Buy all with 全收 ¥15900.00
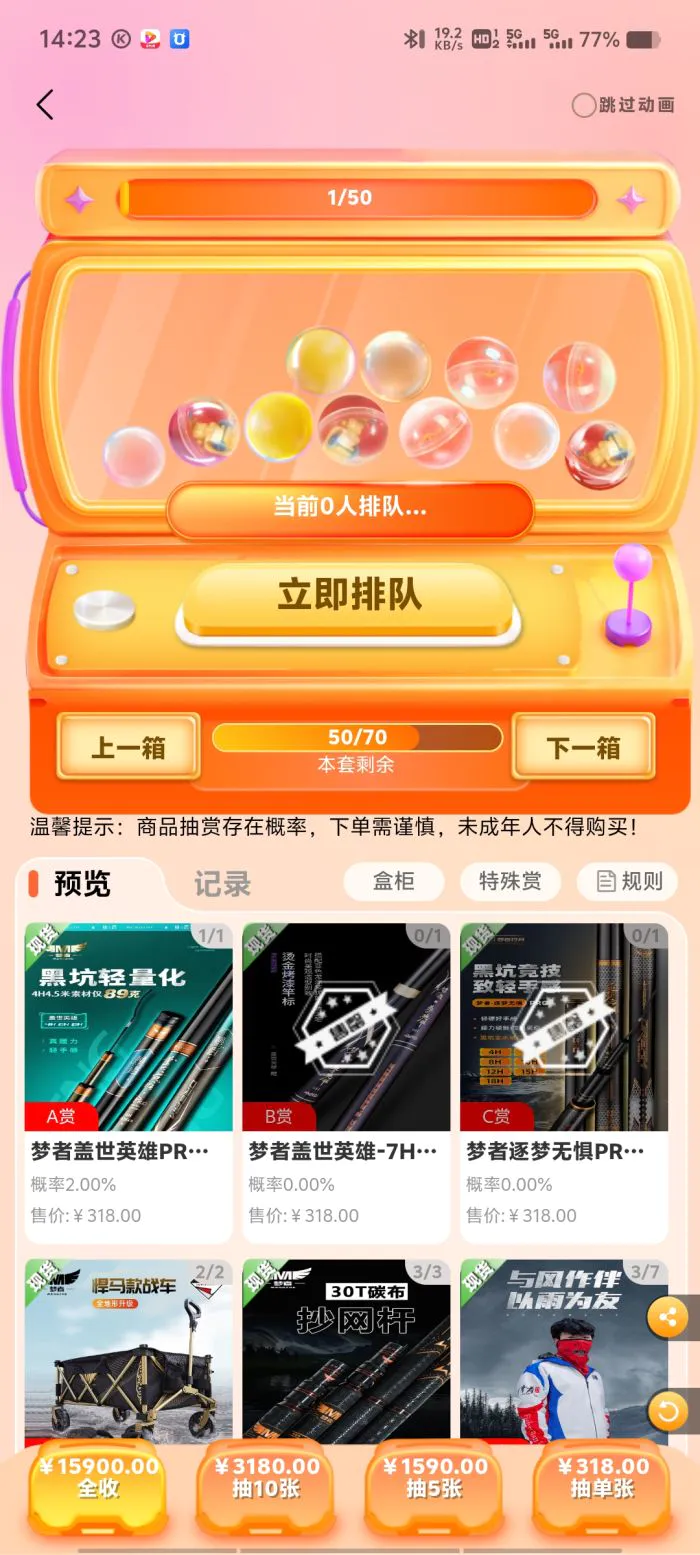Image resolution: width=700 pixels, height=1555 pixels. coord(99,1477)
